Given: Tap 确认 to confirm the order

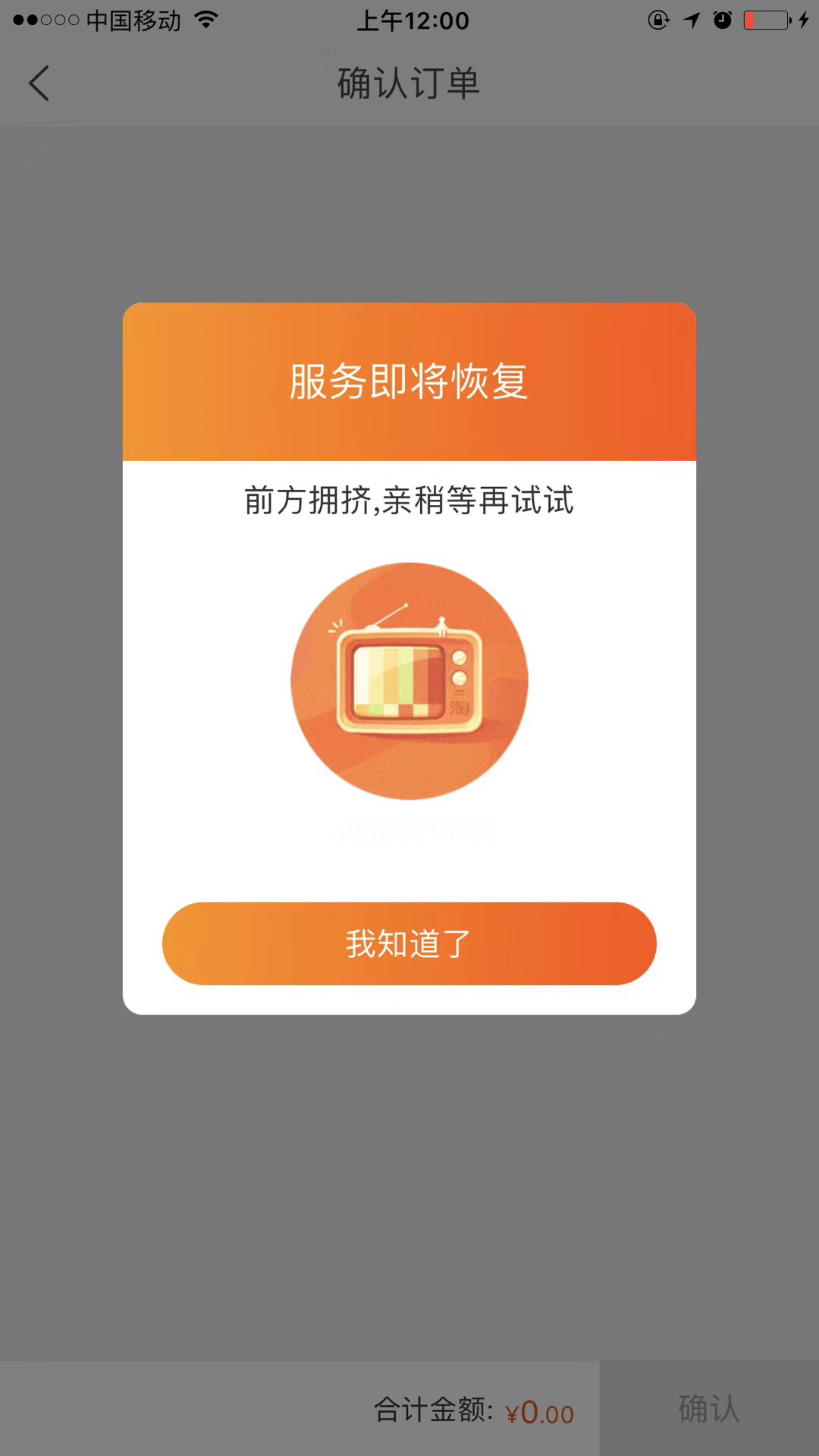Looking at the screenshot, I should point(708,1409).
